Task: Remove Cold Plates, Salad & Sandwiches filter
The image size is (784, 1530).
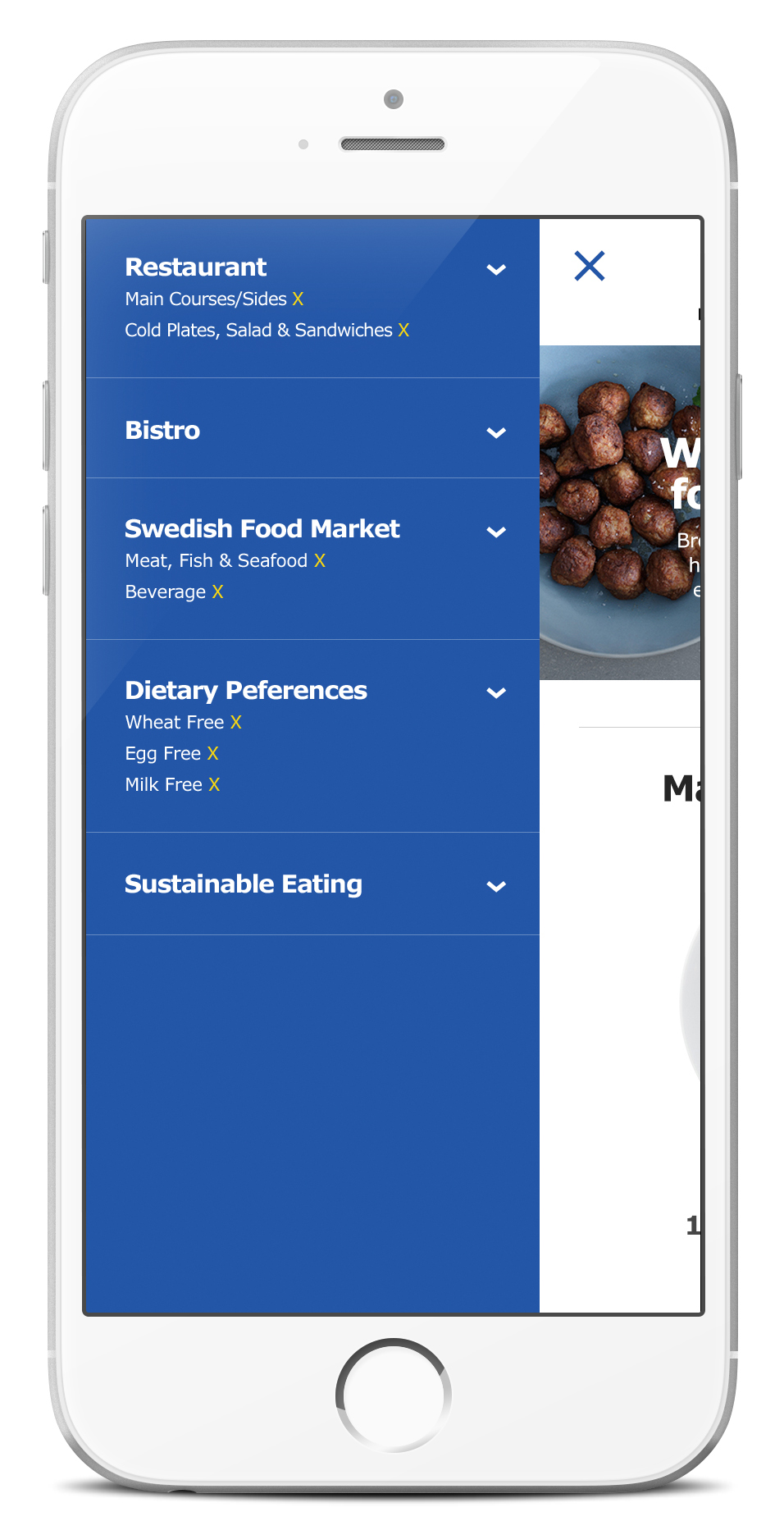Action: tap(403, 331)
